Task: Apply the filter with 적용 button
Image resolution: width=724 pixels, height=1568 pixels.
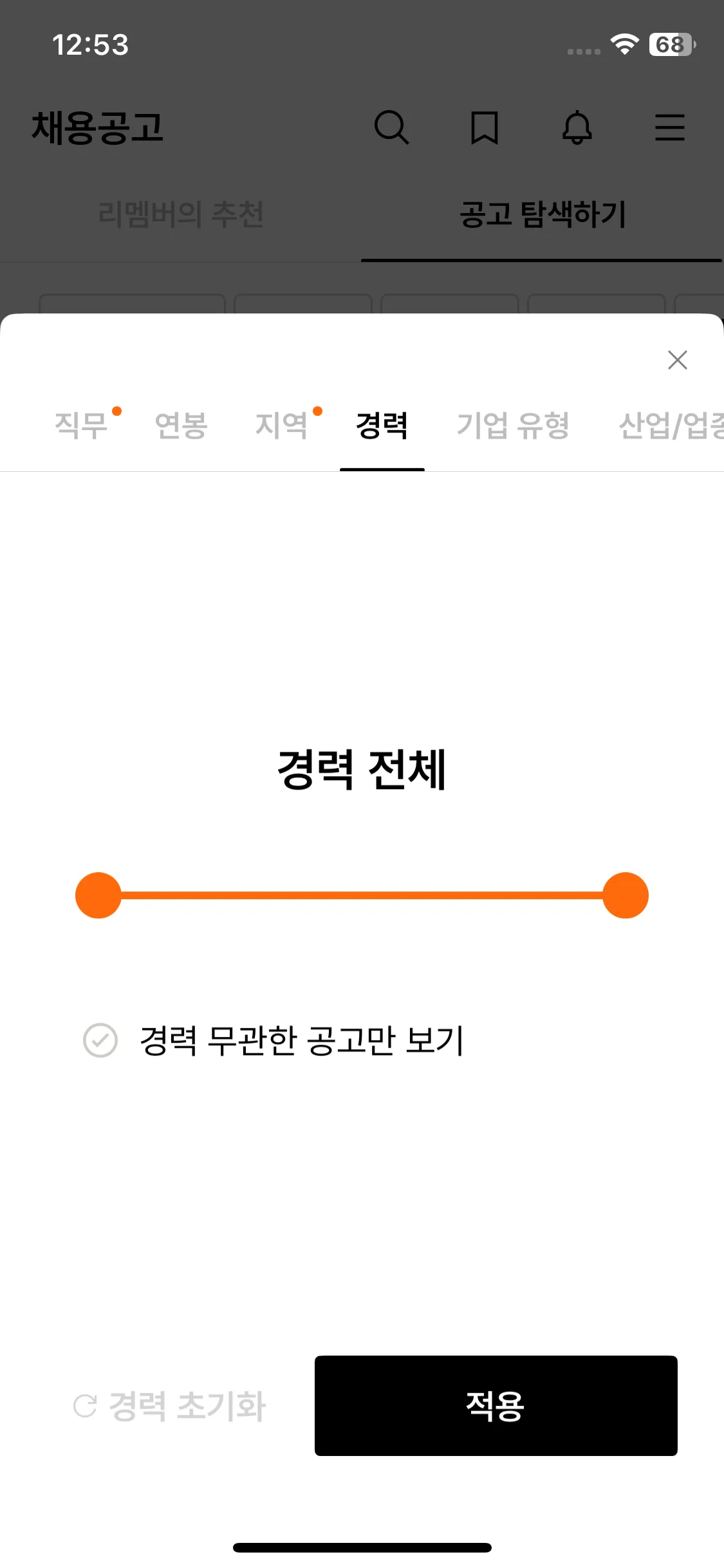Action: [496, 1406]
